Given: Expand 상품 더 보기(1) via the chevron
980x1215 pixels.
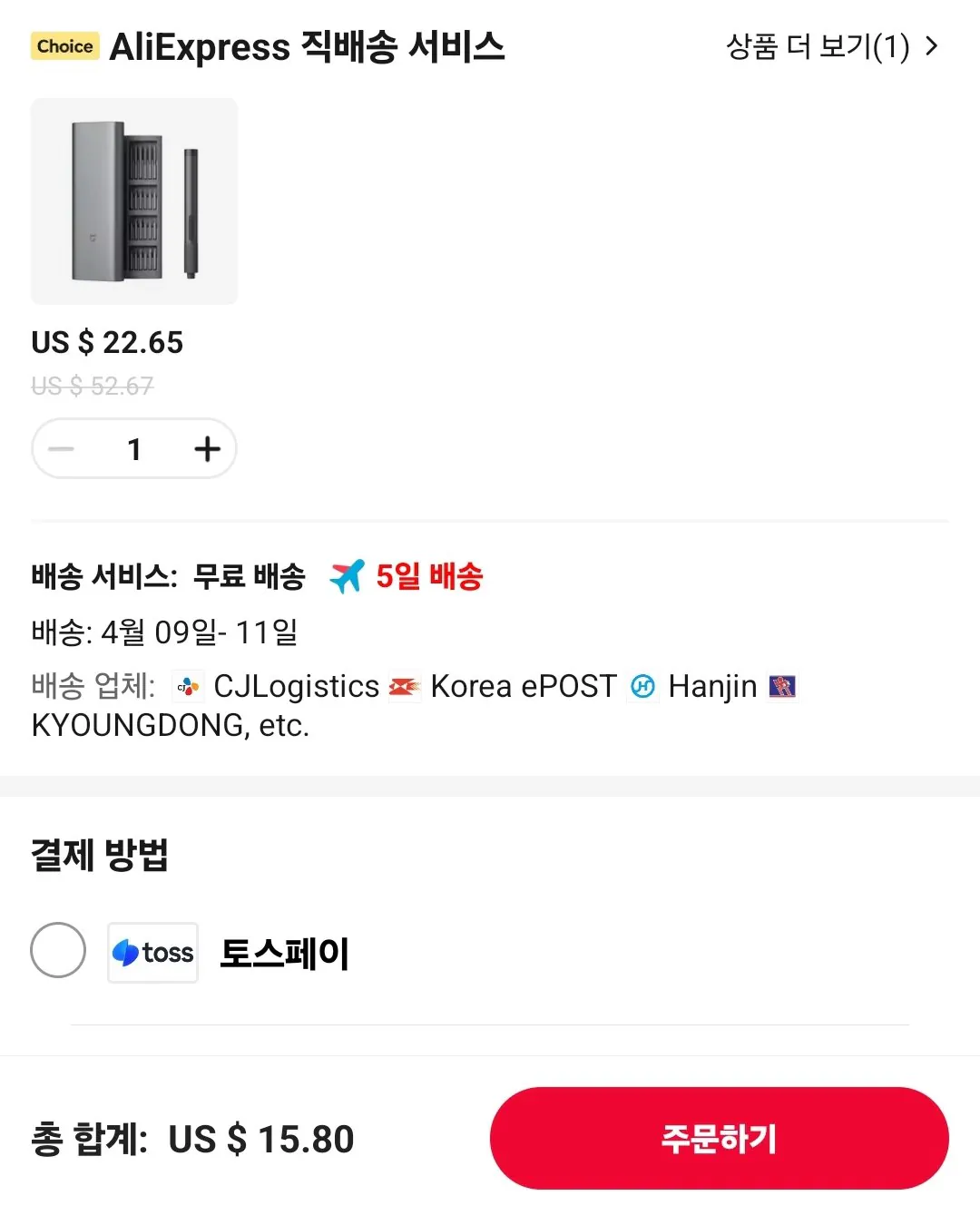Looking at the screenshot, I should click(x=930, y=47).
